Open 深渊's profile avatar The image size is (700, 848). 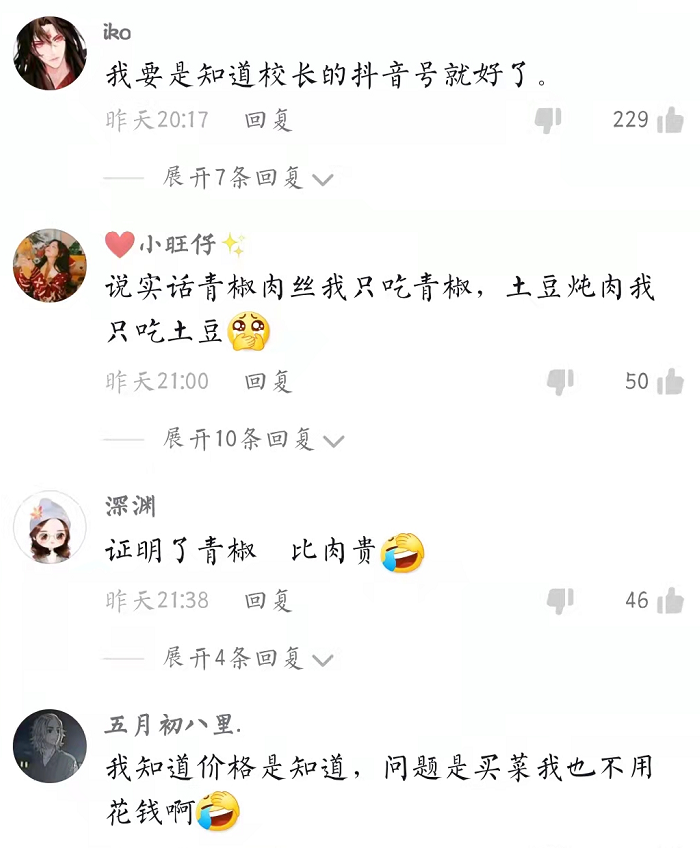coord(49,527)
